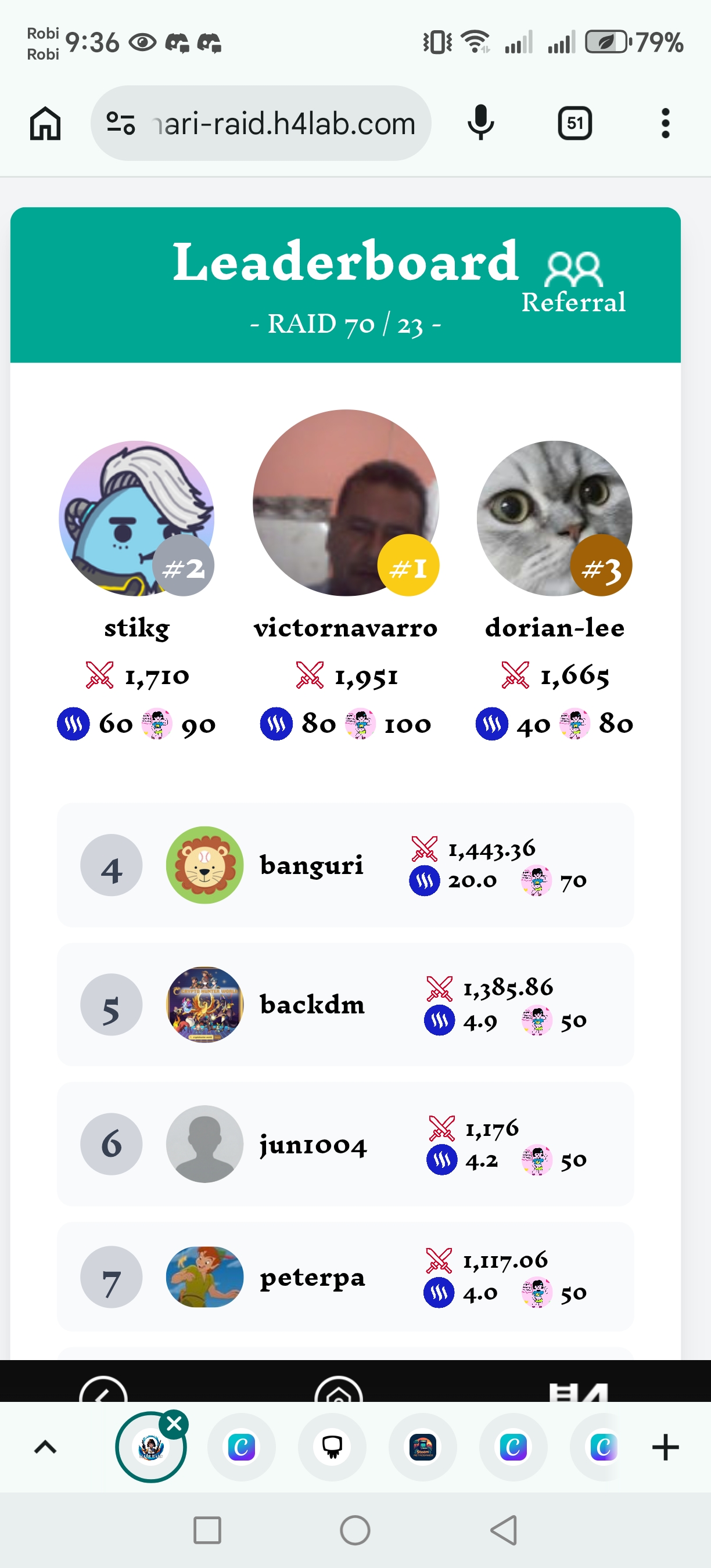View stikg's profile in second place

point(137,519)
